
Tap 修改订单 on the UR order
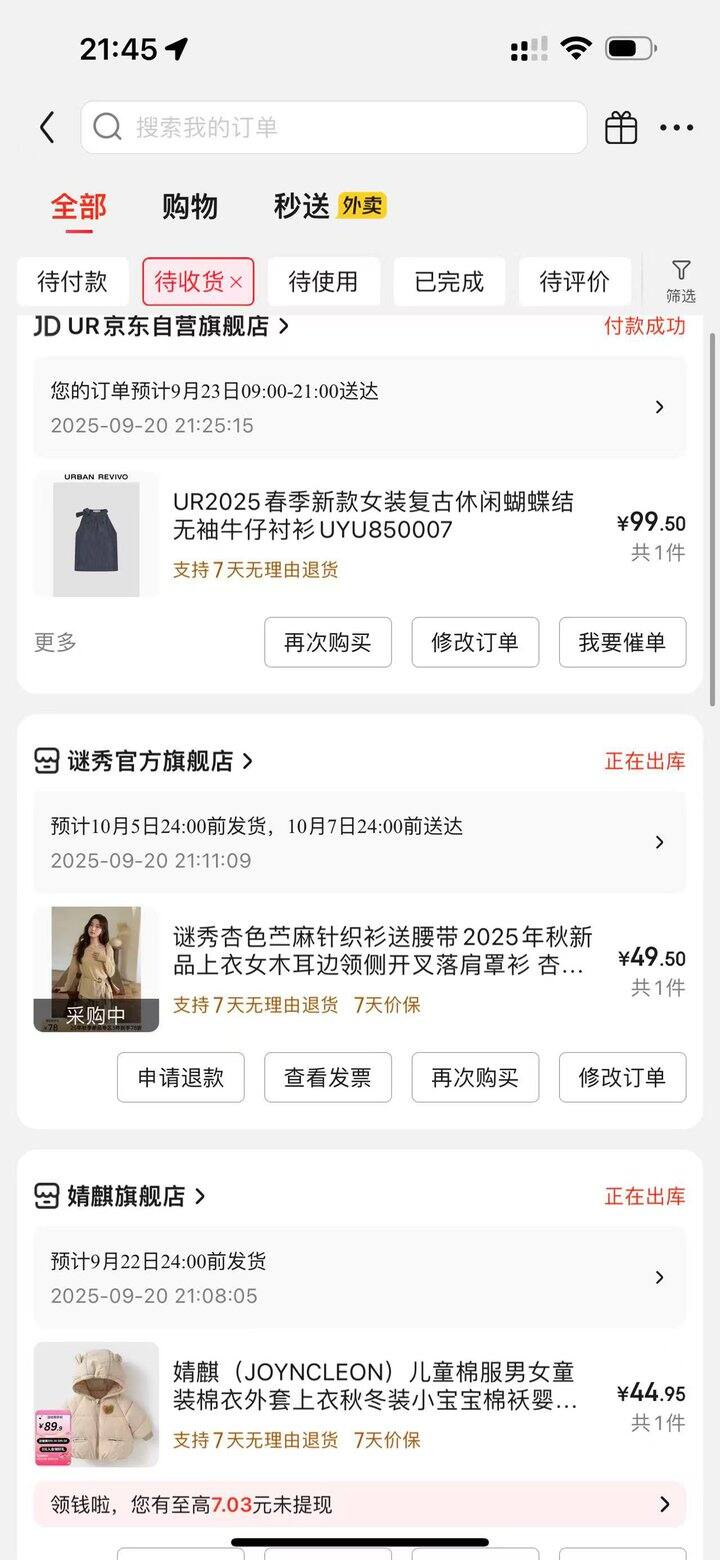click(475, 642)
